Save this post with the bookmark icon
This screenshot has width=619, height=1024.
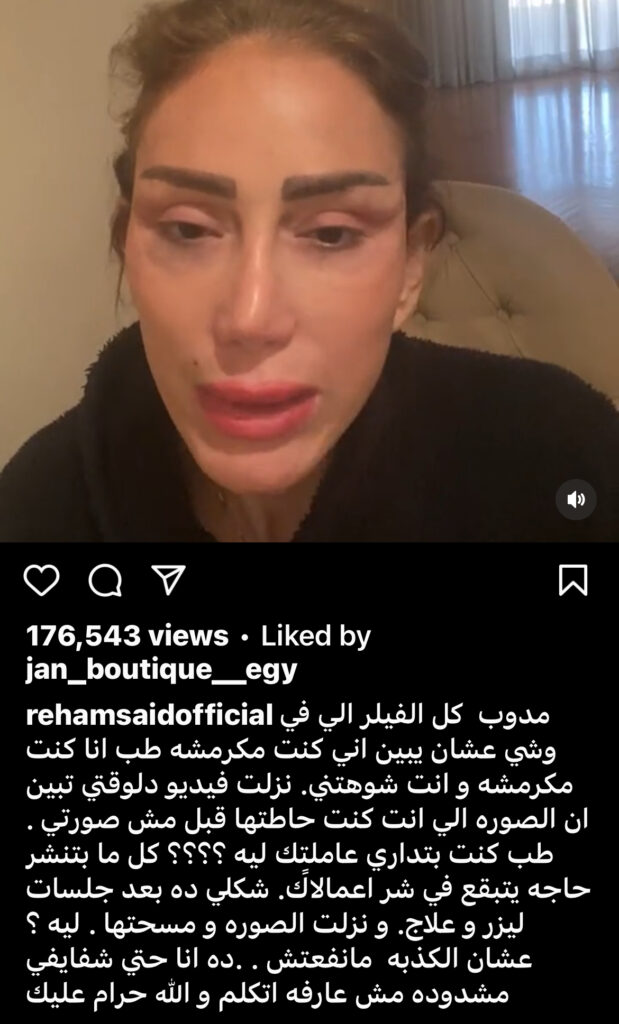click(x=572, y=581)
